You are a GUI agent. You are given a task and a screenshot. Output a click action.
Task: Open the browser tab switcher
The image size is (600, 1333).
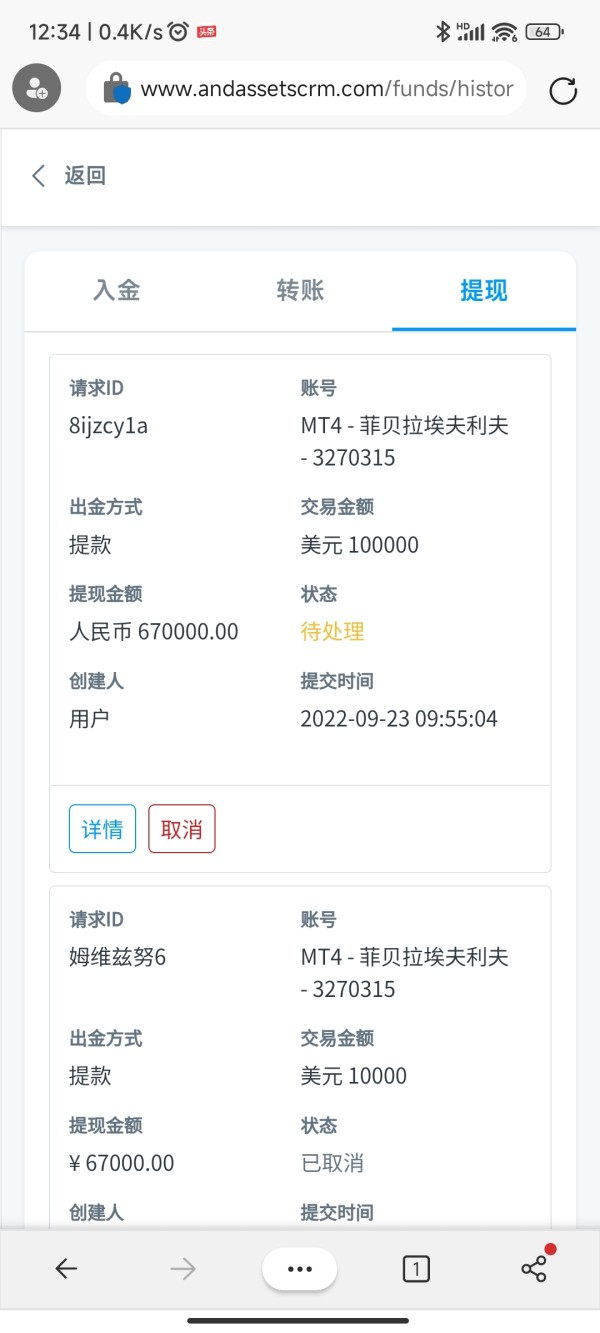(x=416, y=1269)
